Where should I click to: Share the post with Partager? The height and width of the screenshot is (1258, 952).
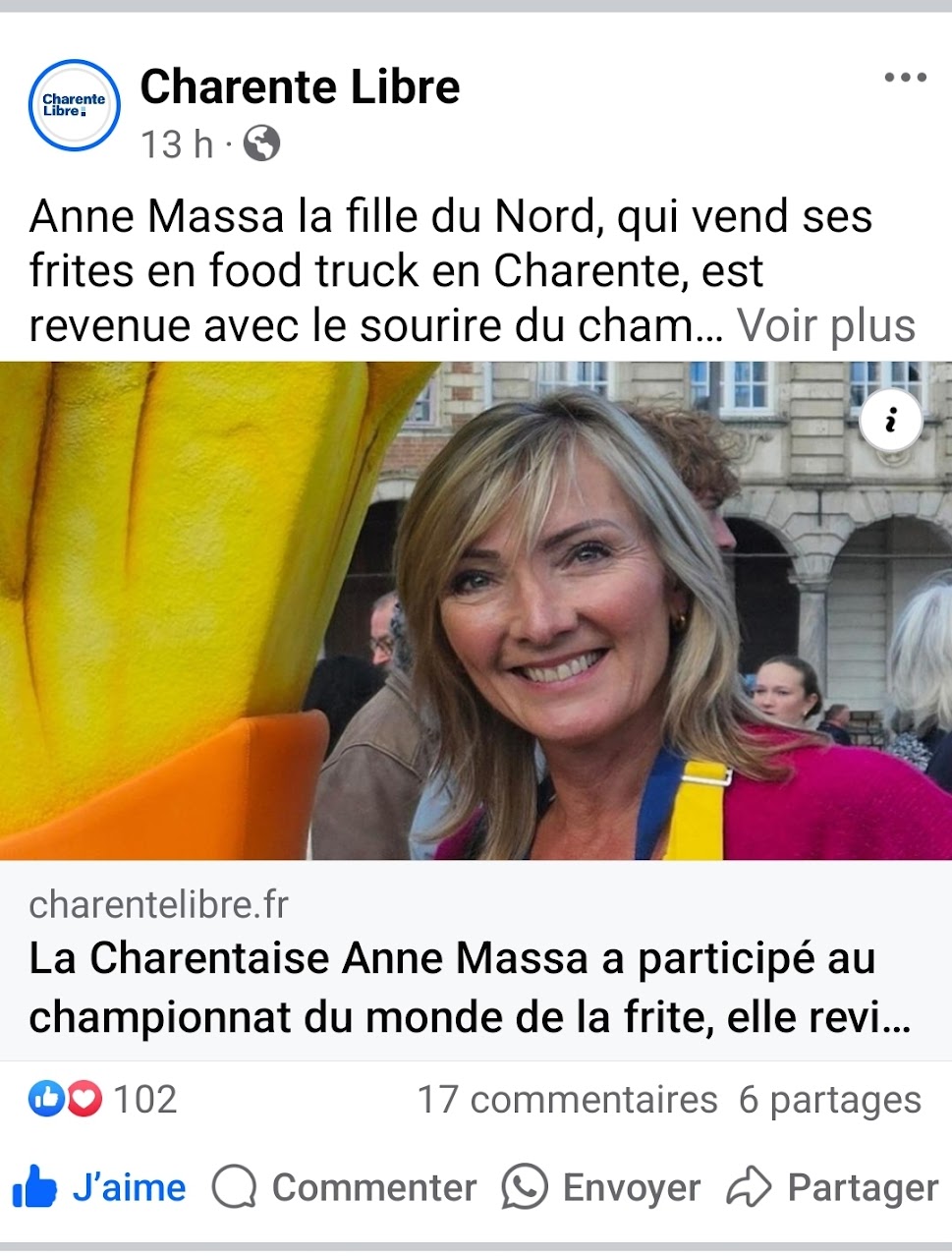click(x=832, y=1187)
